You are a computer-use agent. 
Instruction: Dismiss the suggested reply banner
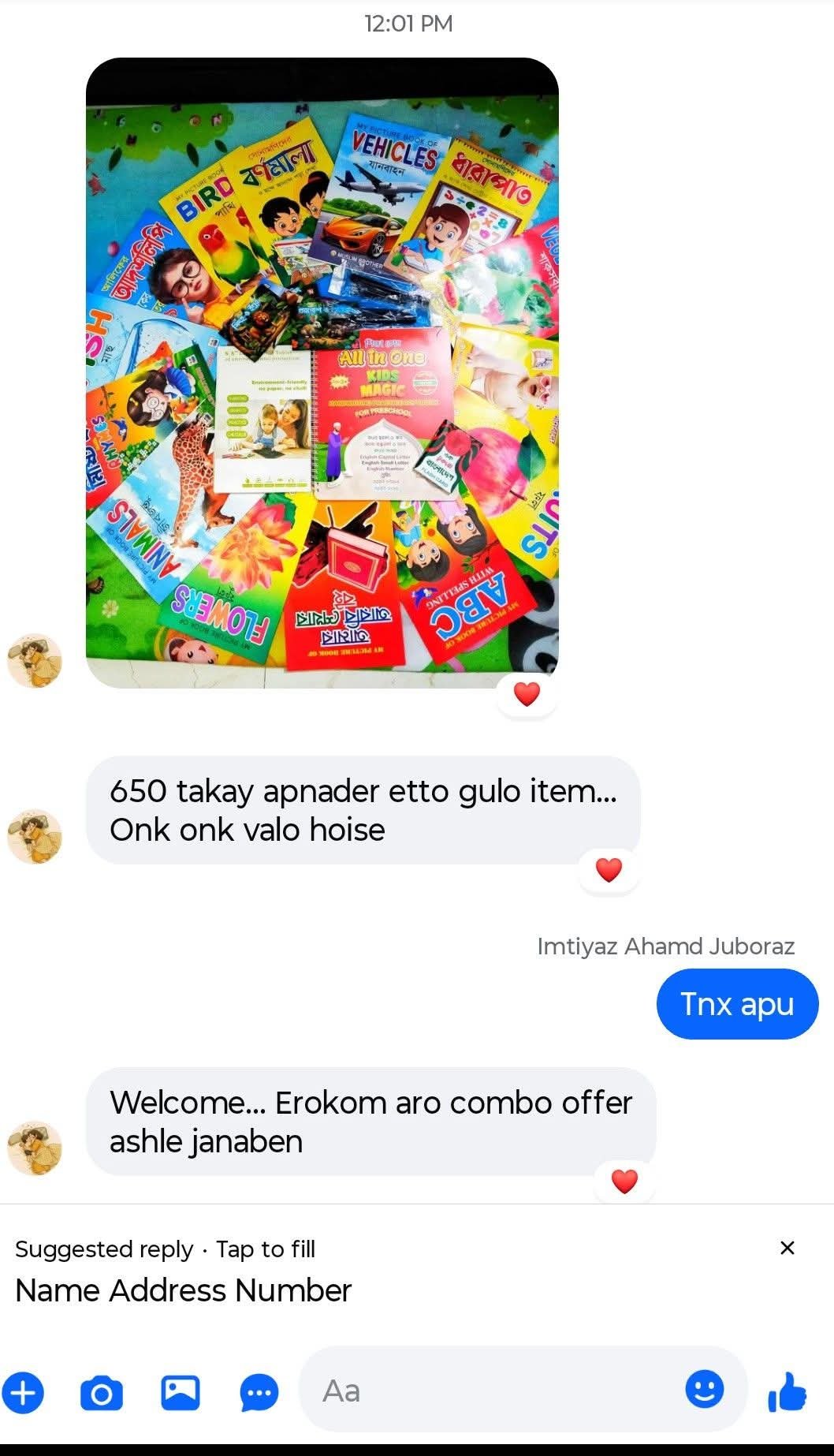787,1248
